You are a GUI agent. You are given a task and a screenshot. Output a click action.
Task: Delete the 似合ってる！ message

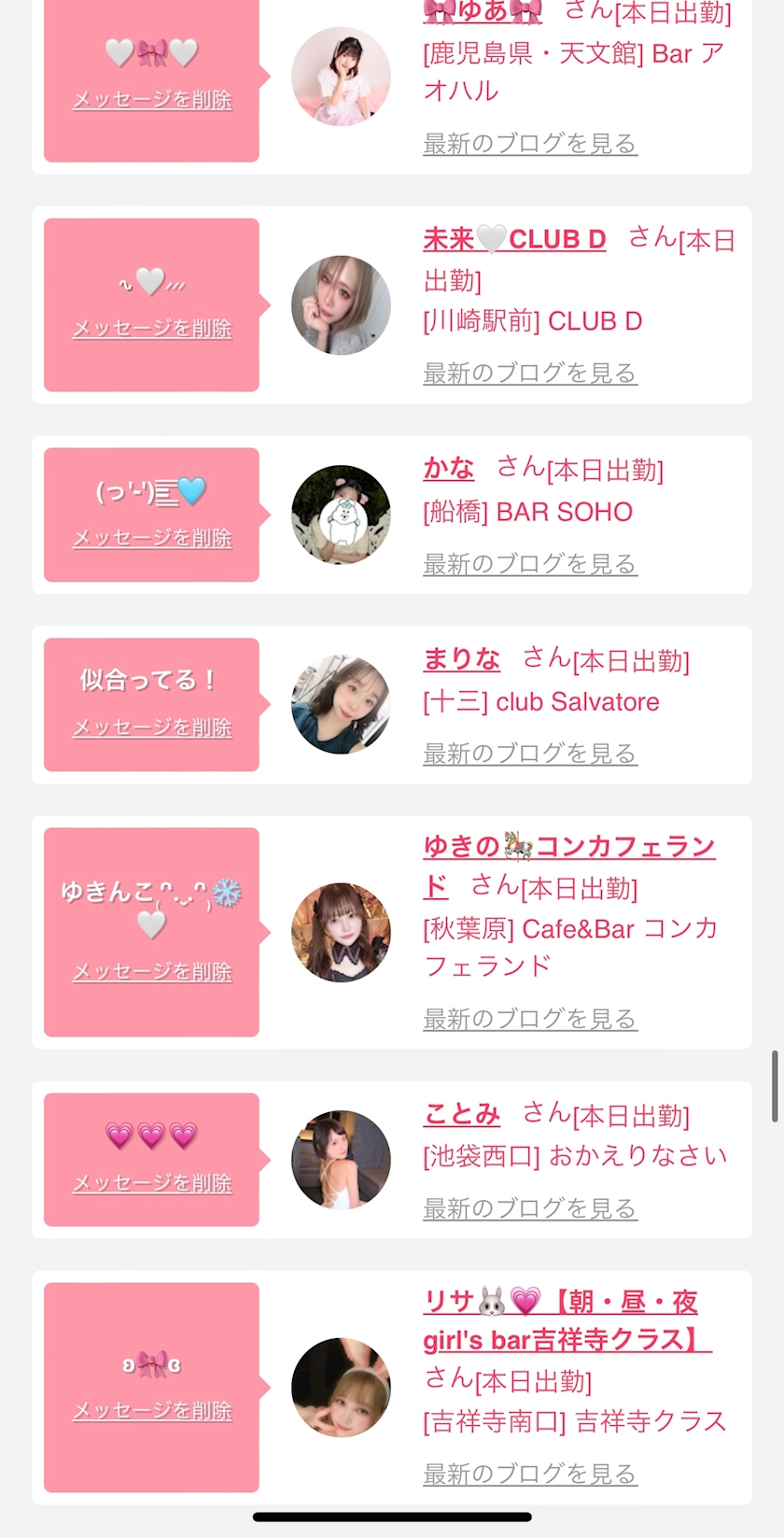152,727
